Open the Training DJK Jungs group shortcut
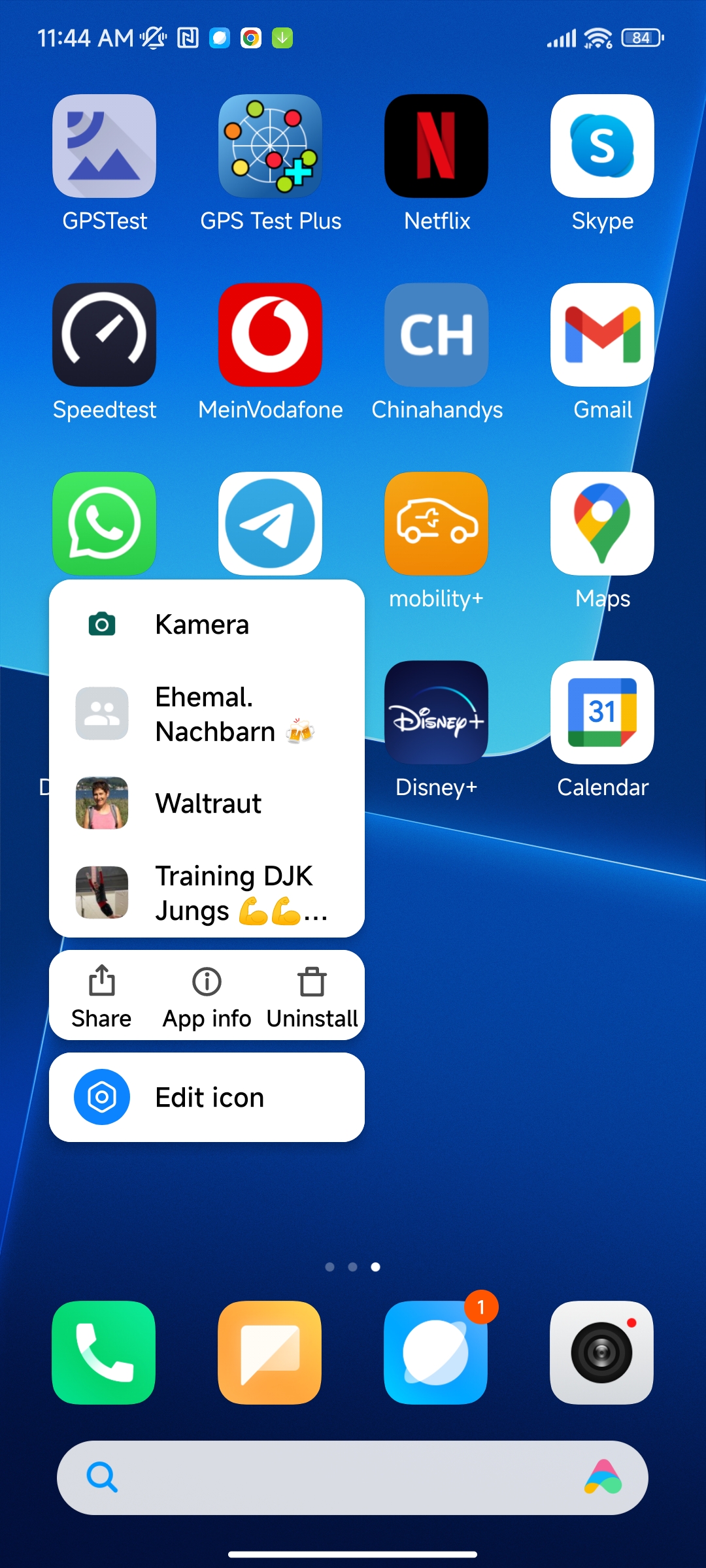 (x=207, y=892)
